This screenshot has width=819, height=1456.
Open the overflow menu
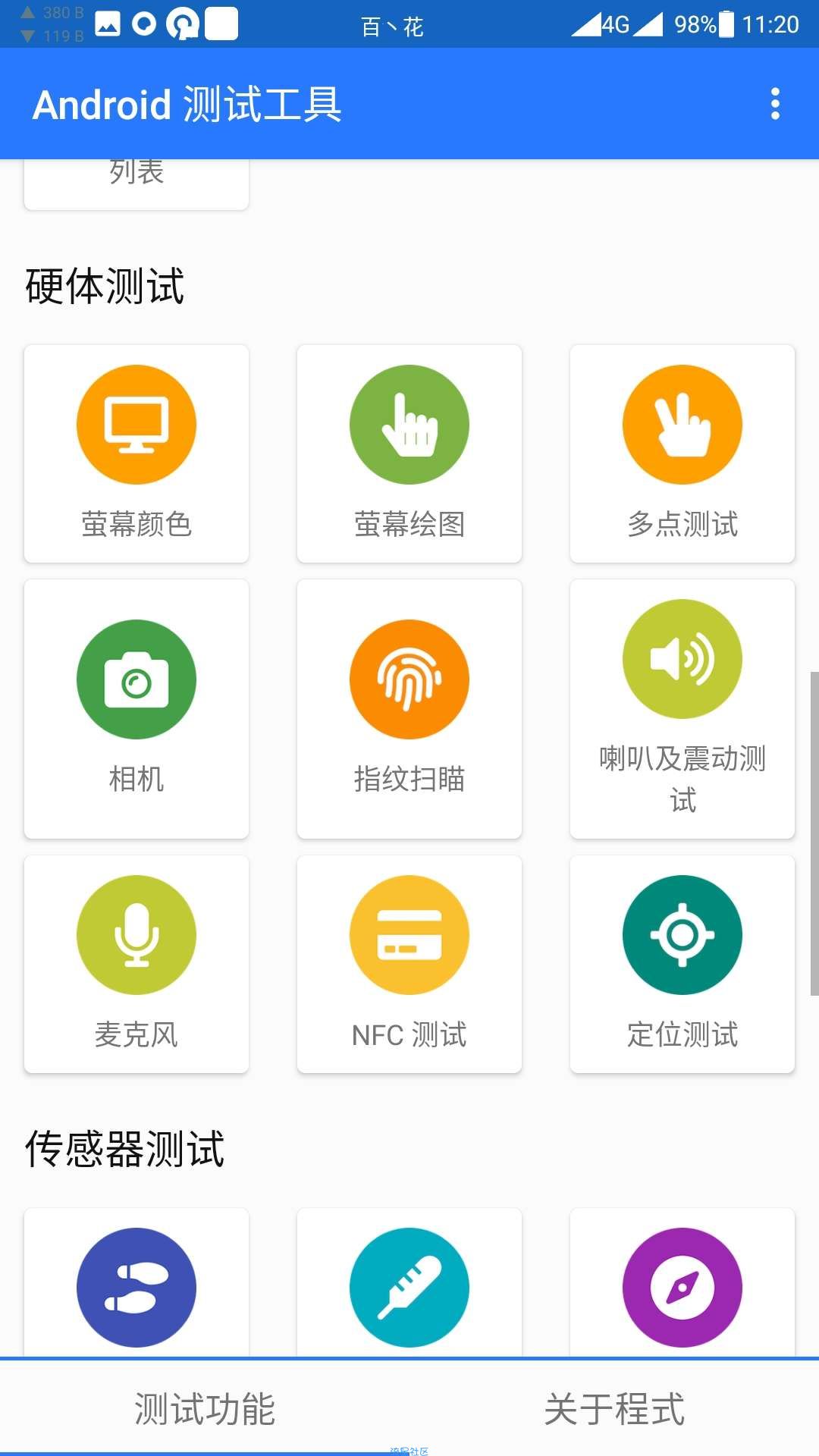pos(775,104)
